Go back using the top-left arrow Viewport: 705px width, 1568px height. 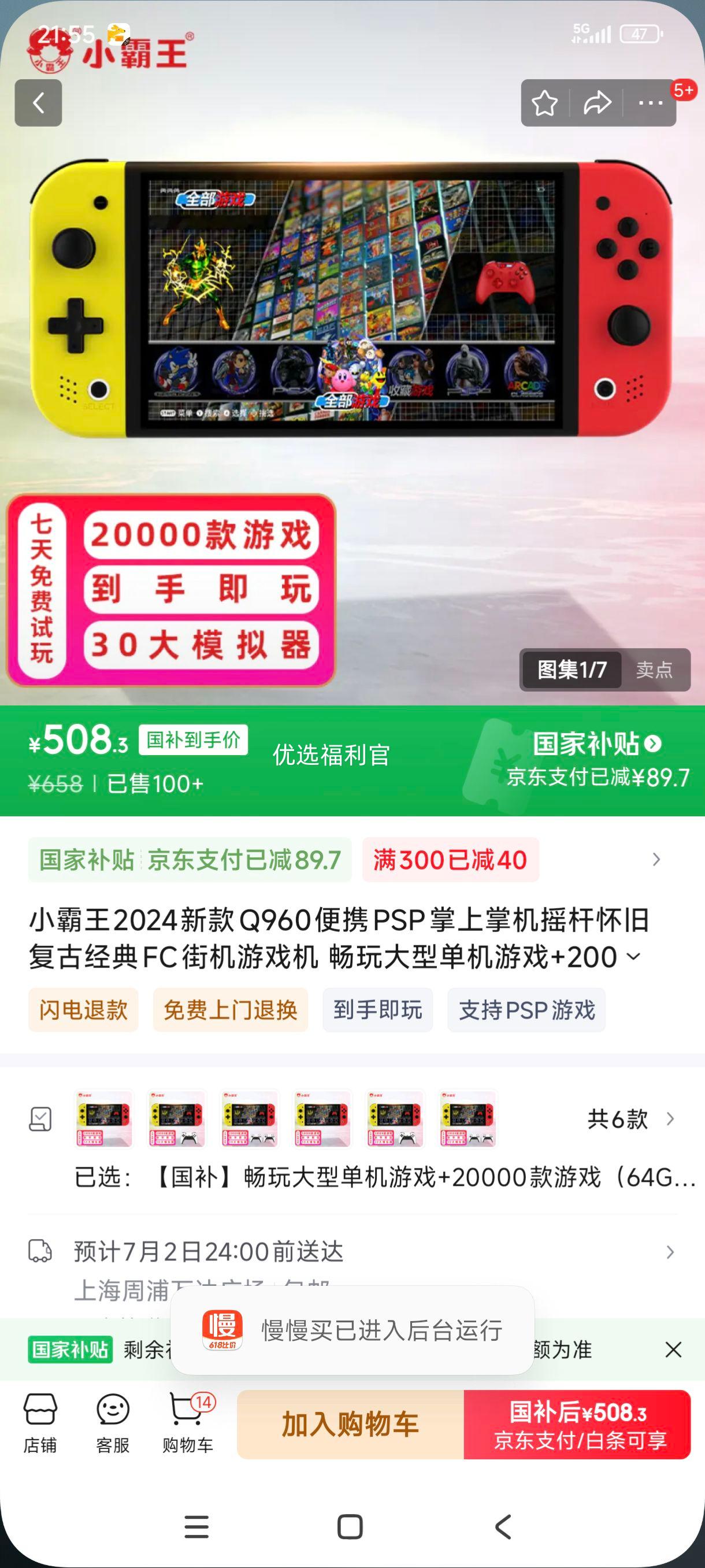point(38,103)
